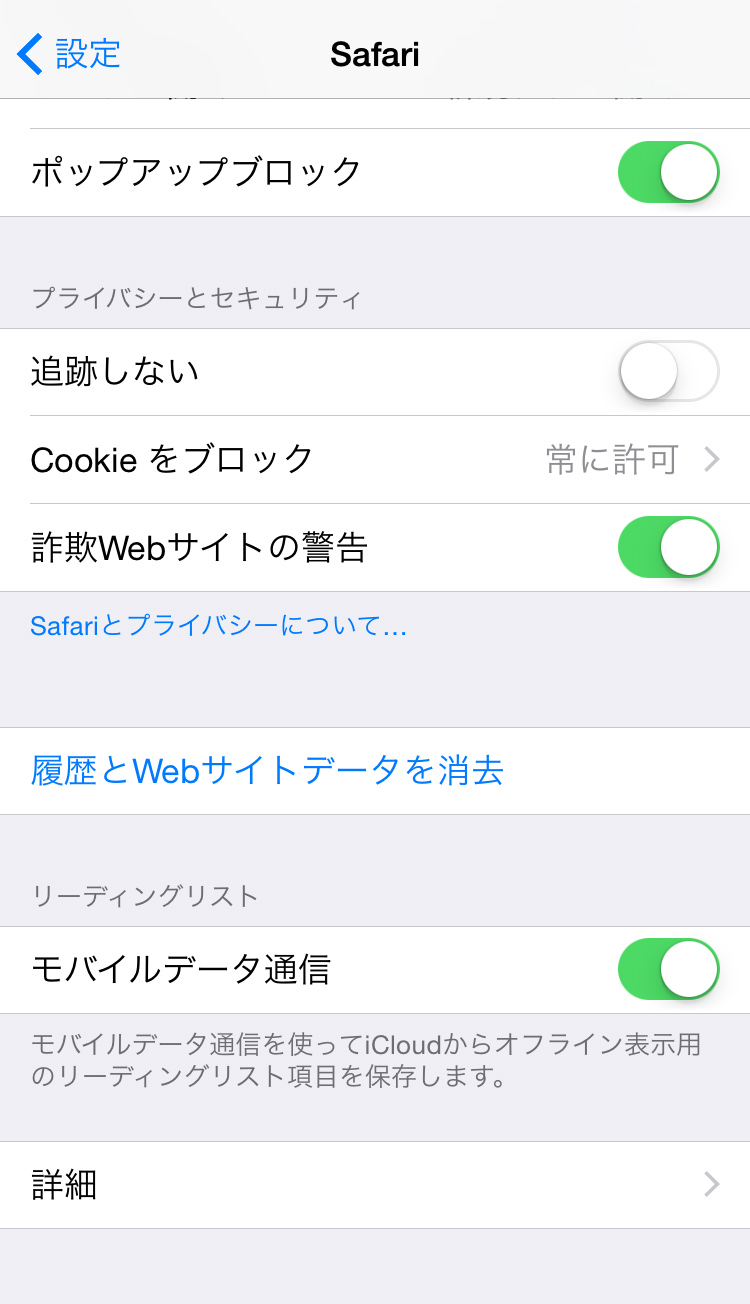
Task: Go back to 設定
Action: tap(68, 54)
